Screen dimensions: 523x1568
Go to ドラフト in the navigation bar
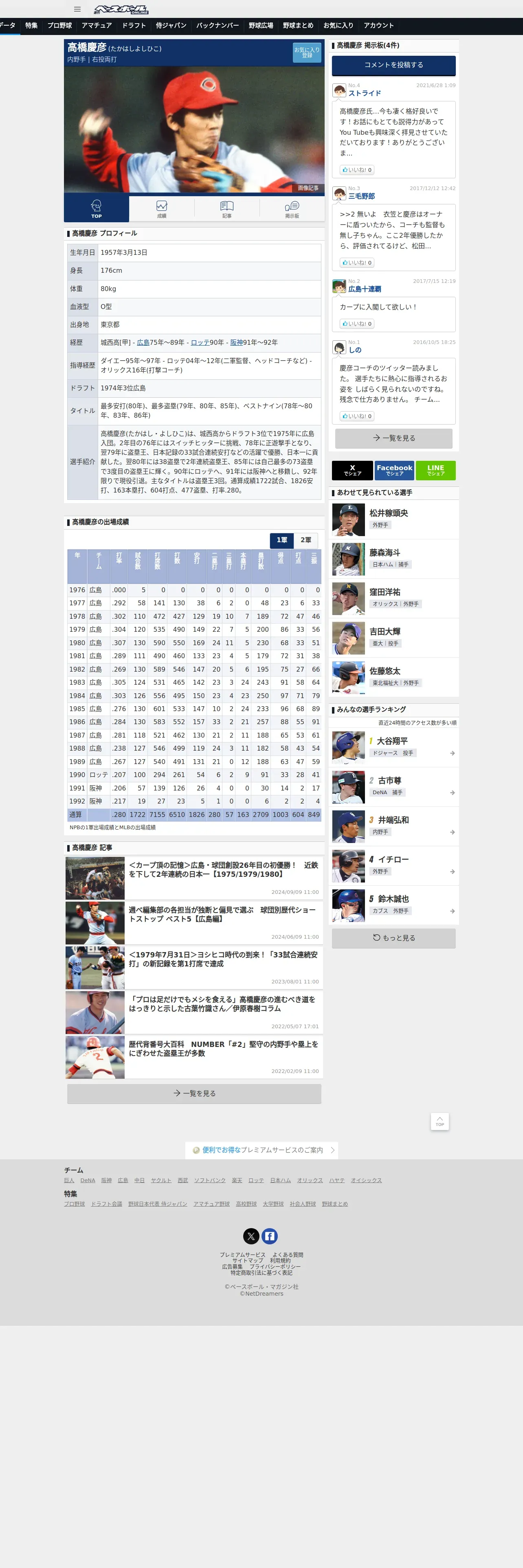(134, 26)
